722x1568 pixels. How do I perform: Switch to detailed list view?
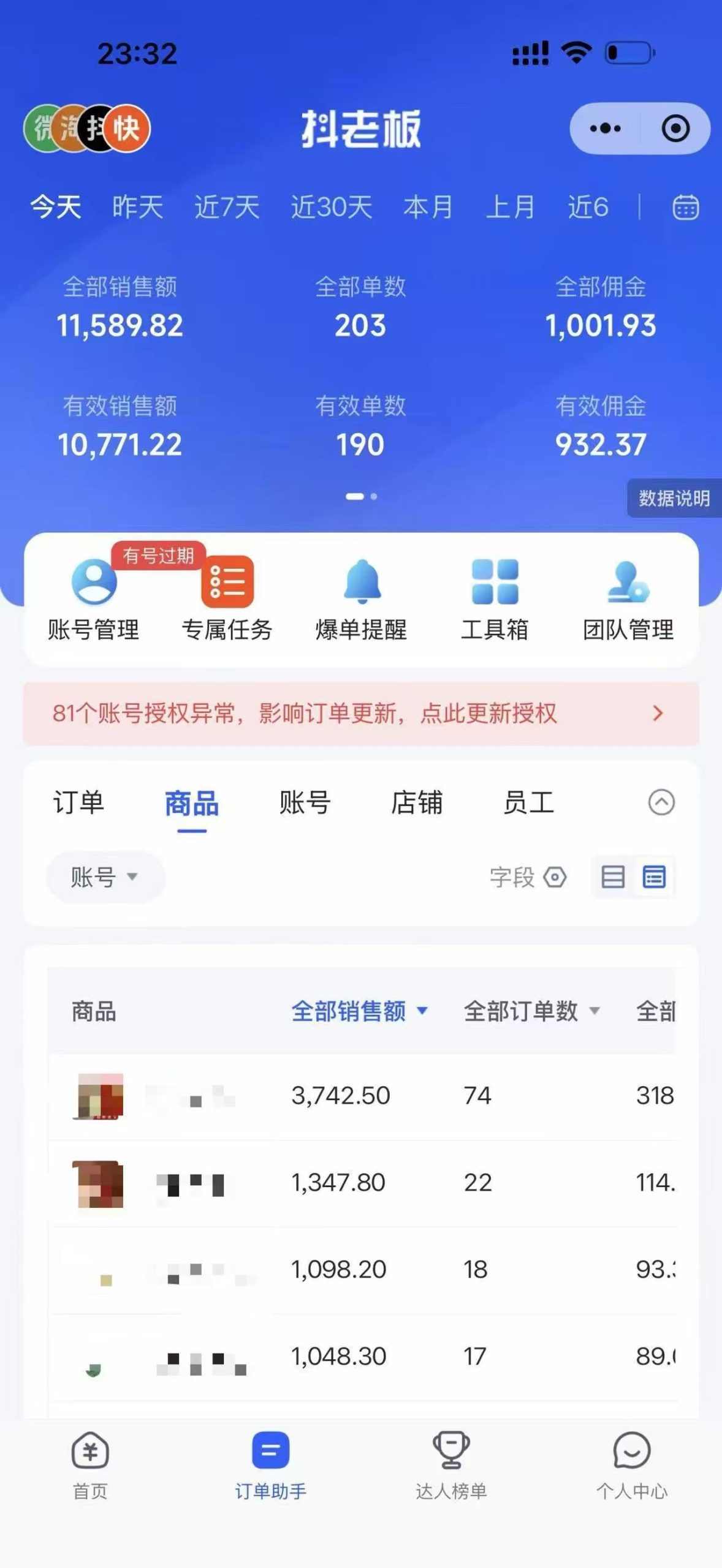point(653,876)
